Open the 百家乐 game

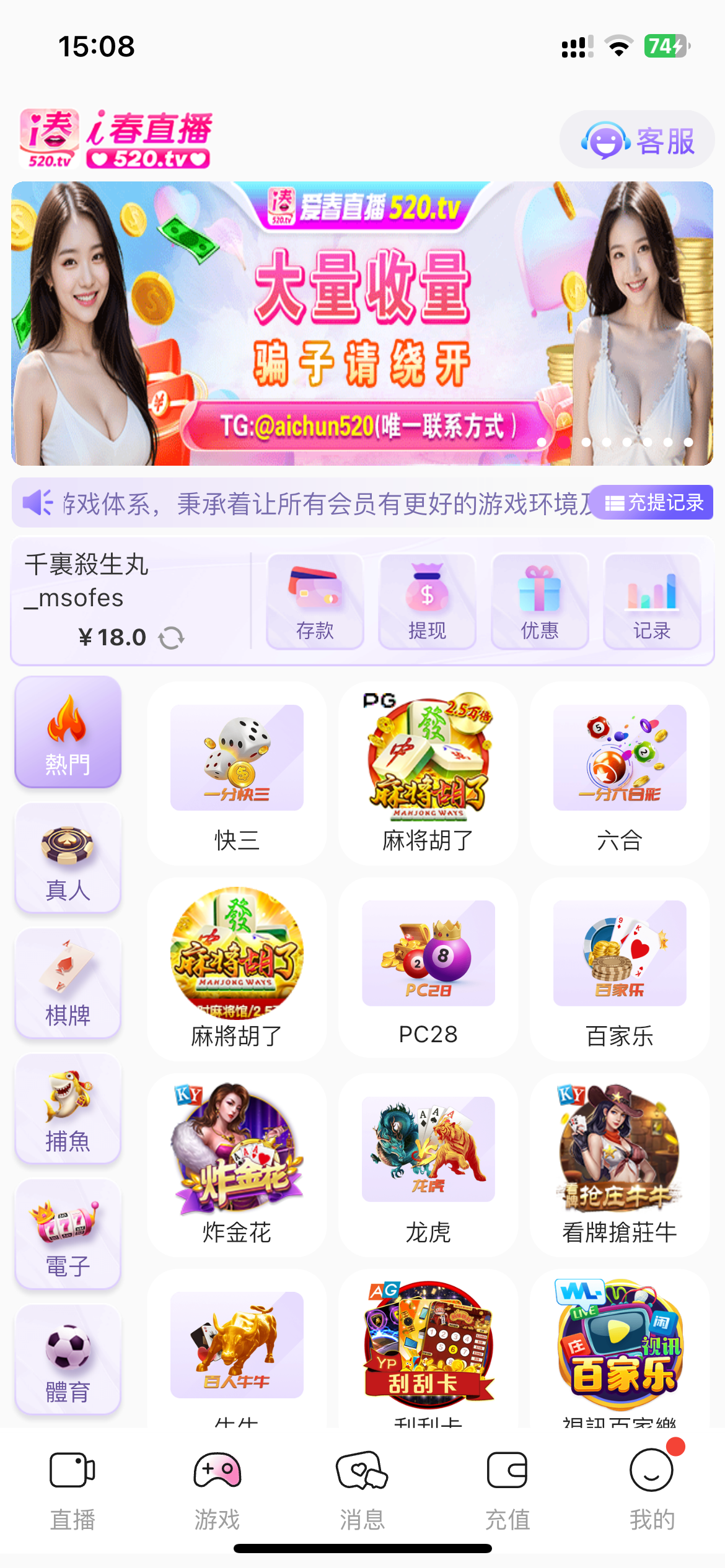coord(620,969)
